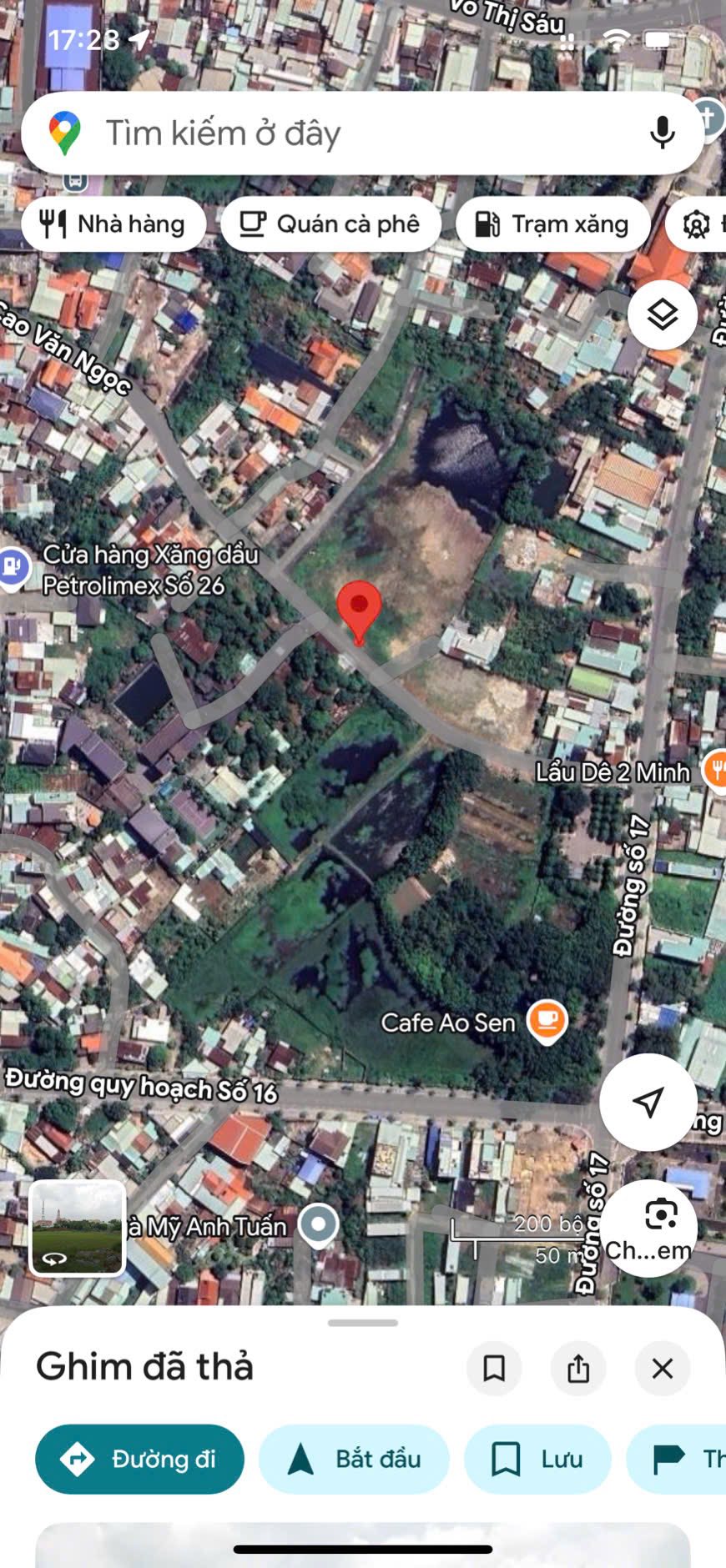Get directions with Đường đi

[x=139, y=1459]
